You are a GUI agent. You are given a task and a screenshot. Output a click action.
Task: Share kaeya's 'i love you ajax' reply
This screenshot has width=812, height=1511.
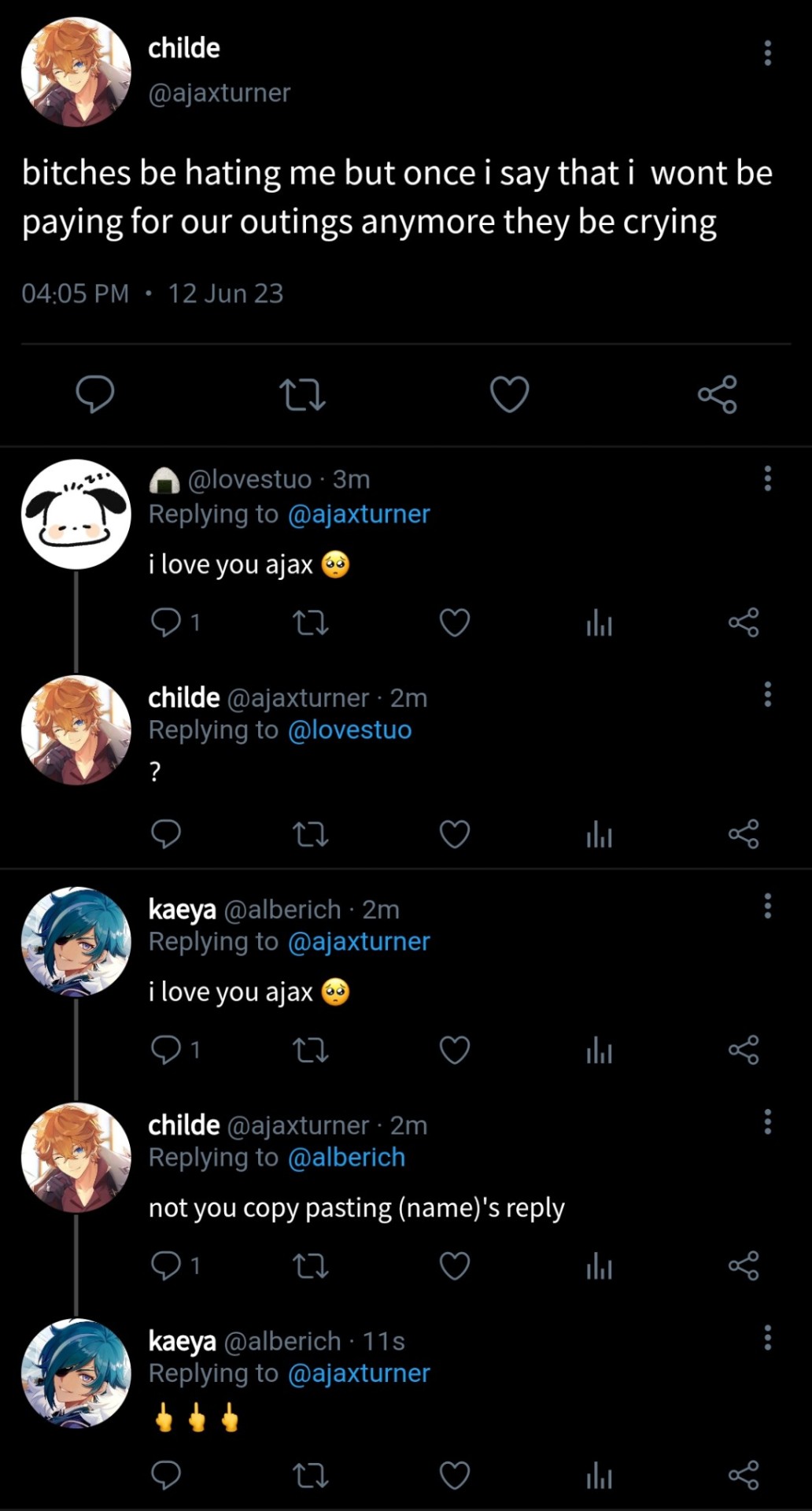[743, 1050]
